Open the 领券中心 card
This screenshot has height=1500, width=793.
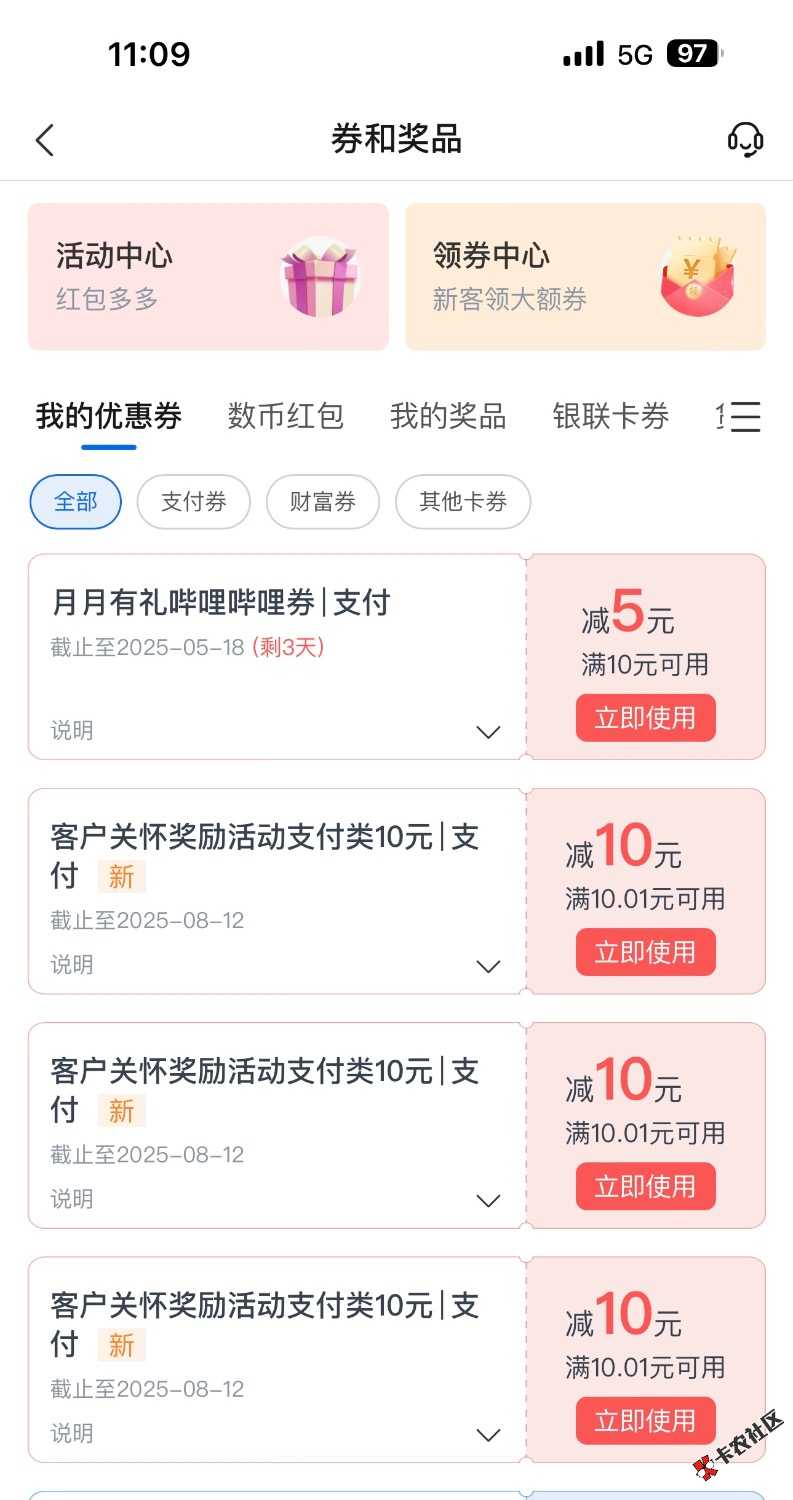click(585, 277)
